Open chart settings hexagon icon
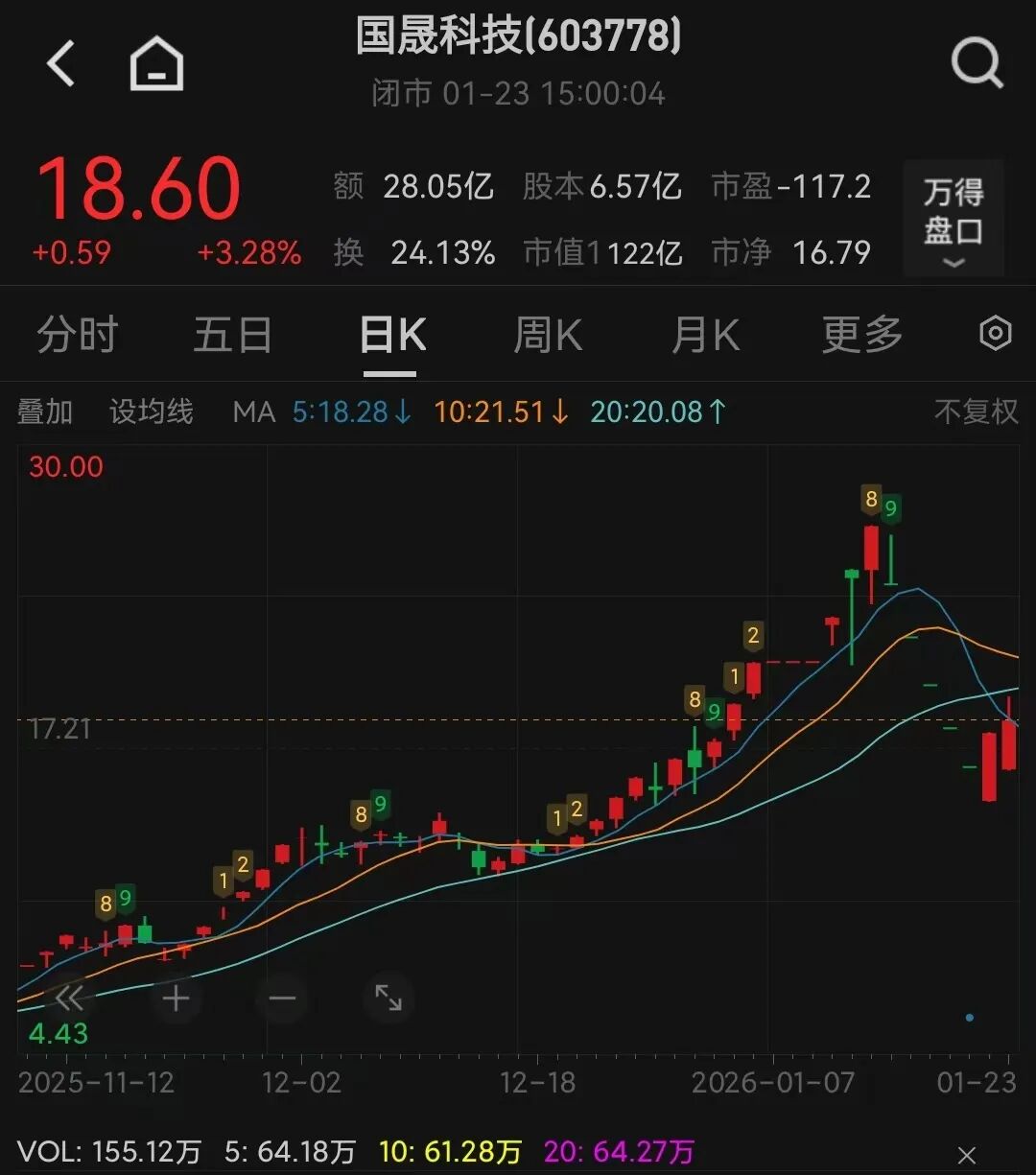Image resolution: width=1036 pixels, height=1175 pixels. click(x=995, y=334)
